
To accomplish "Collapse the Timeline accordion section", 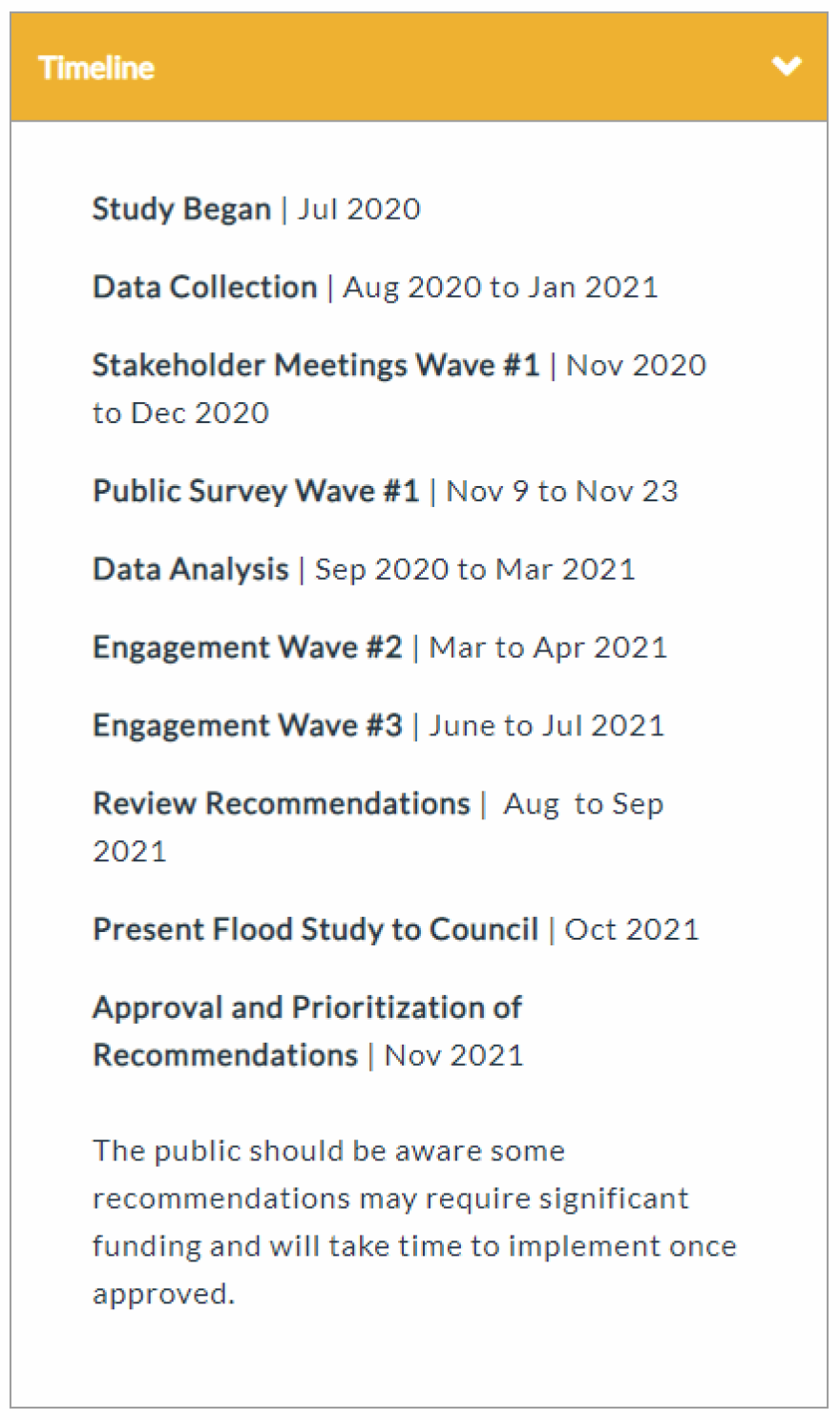I will tap(786, 67).
